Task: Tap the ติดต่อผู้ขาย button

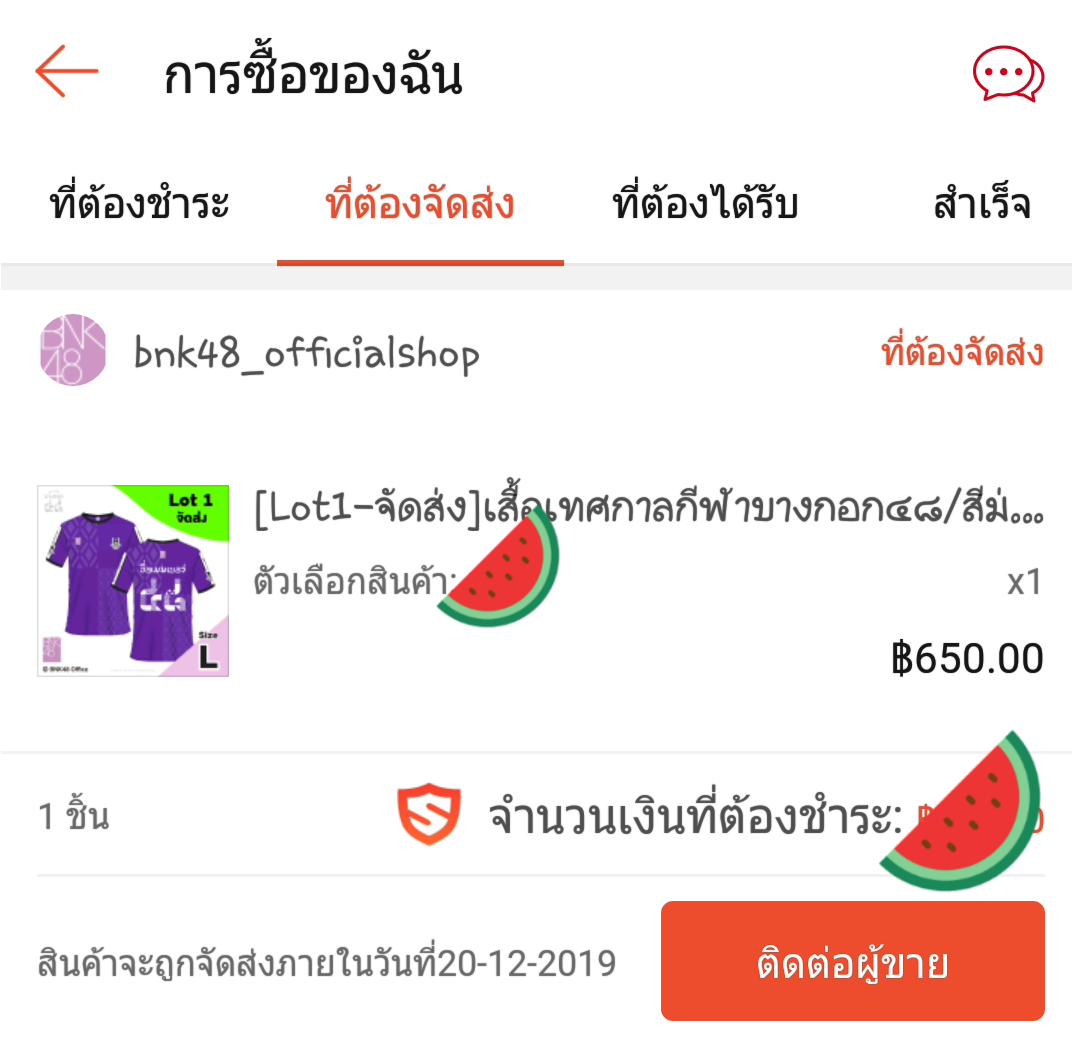Action: pyautogui.click(x=852, y=962)
